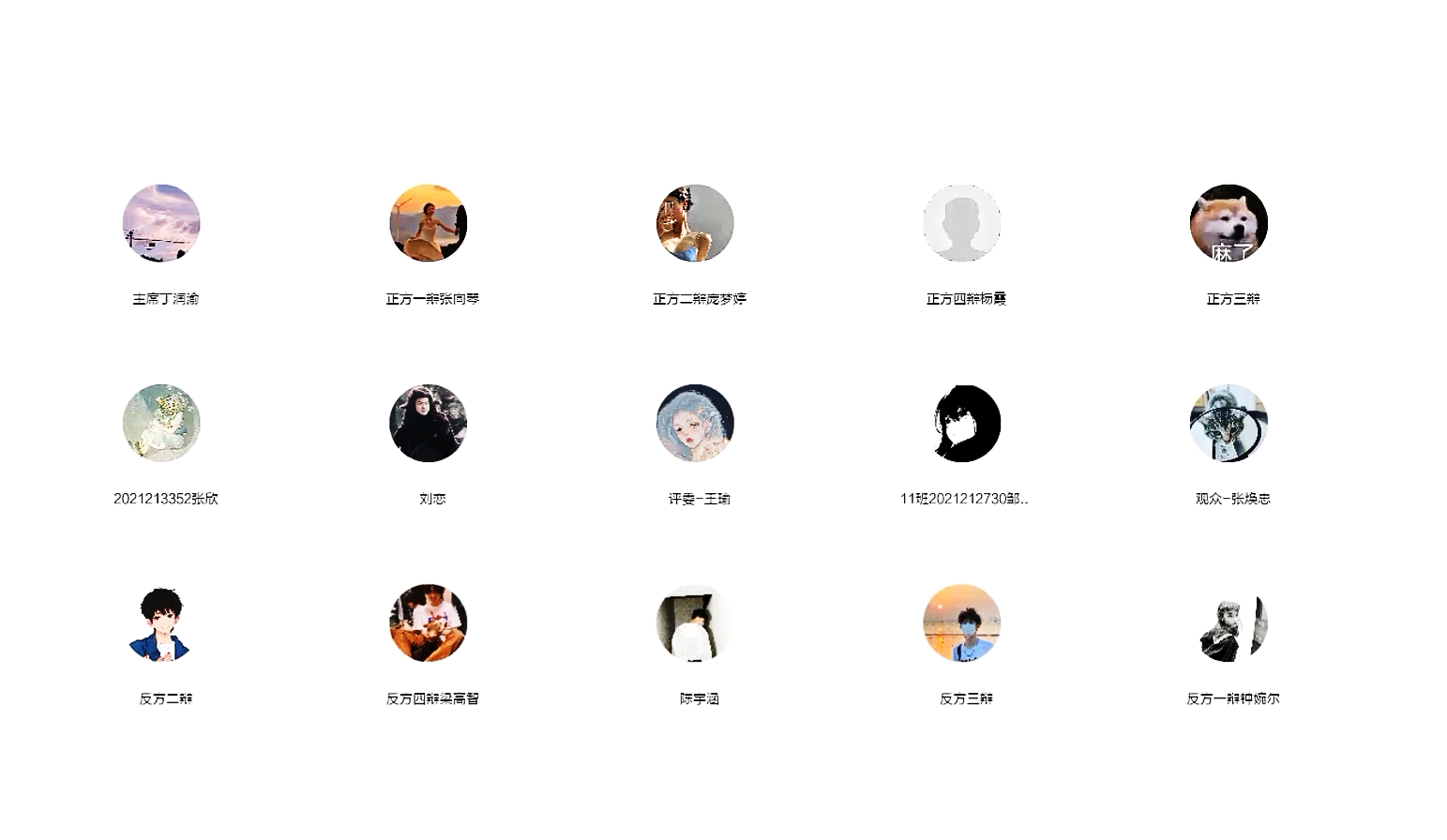Image resolution: width=1447 pixels, height=840 pixels.
Task: Tap 反方一辩钟婉尔's tile
Action: [x=1228, y=623]
